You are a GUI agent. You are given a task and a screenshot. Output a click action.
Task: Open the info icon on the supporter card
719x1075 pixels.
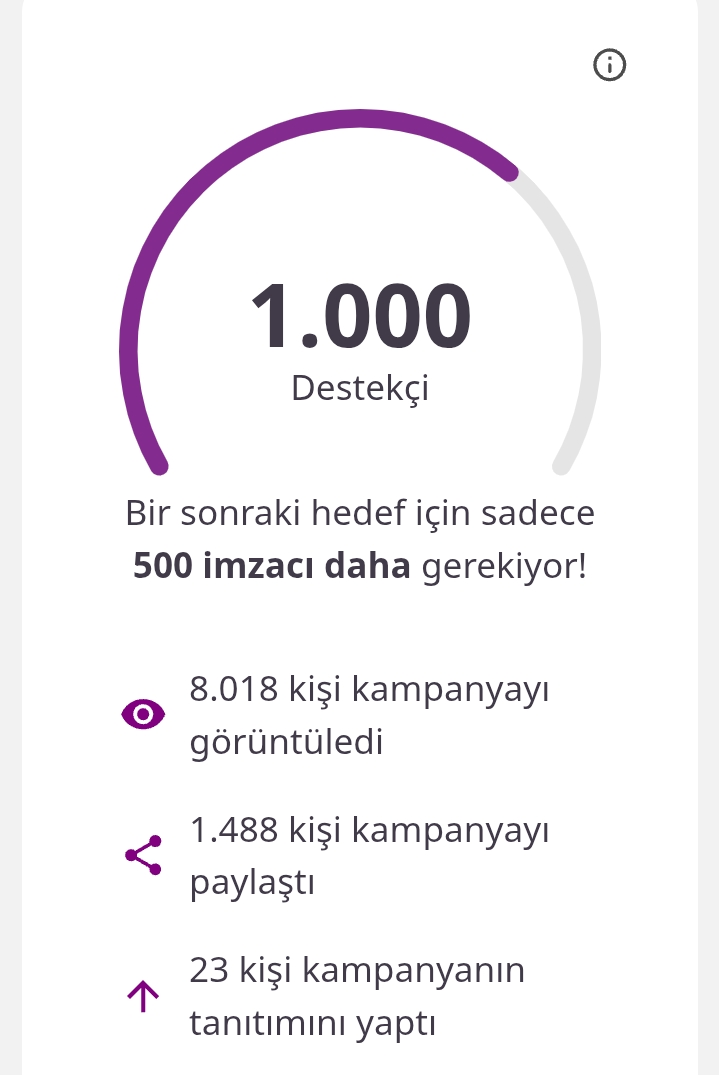point(609,66)
